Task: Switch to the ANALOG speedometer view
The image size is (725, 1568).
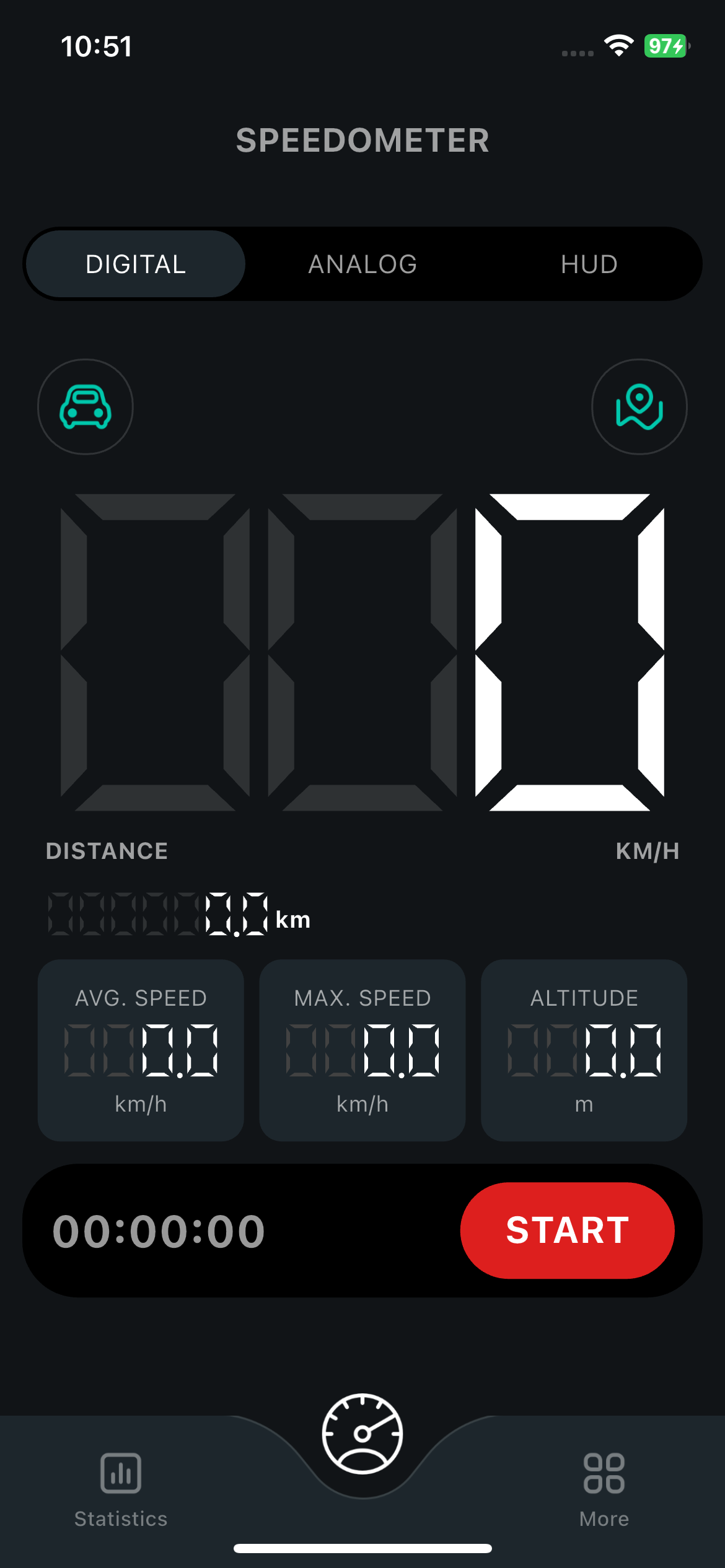Action: click(x=362, y=264)
